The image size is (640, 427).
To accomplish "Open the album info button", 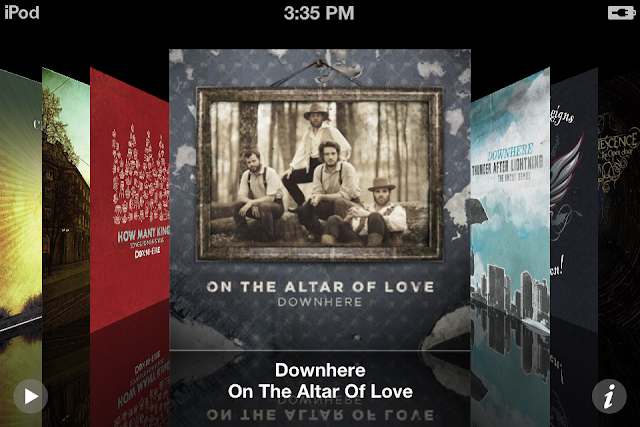I will point(608,396).
